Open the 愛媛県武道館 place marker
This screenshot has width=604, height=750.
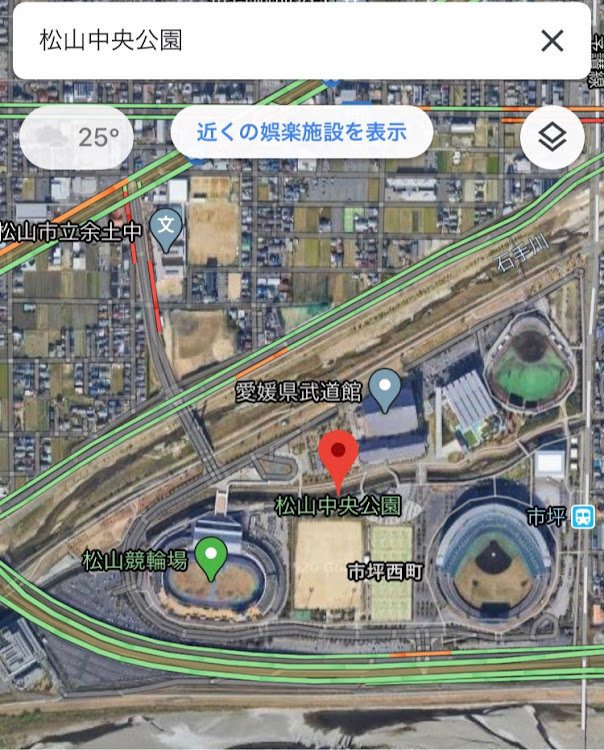point(385,385)
